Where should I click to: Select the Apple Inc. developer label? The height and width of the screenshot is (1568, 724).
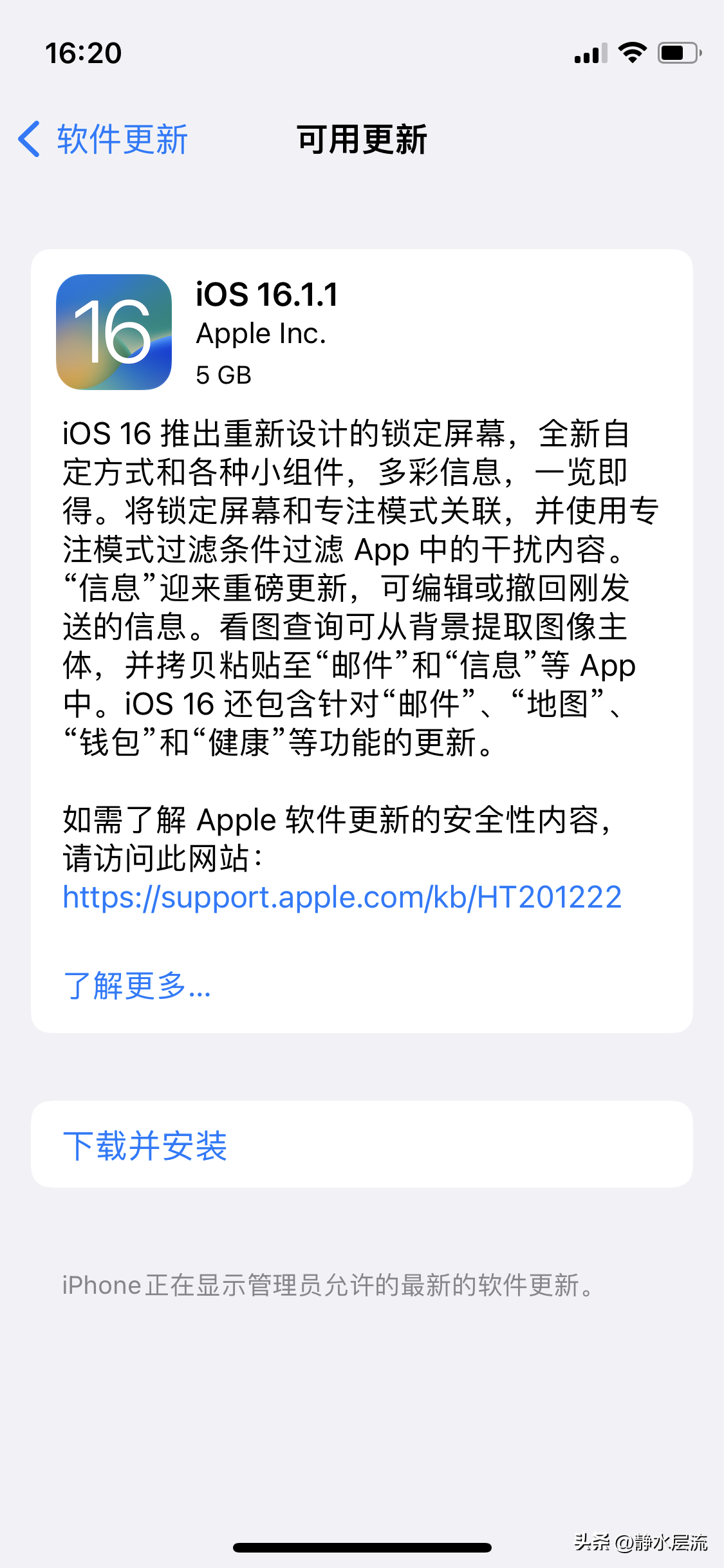[x=262, y=333]
